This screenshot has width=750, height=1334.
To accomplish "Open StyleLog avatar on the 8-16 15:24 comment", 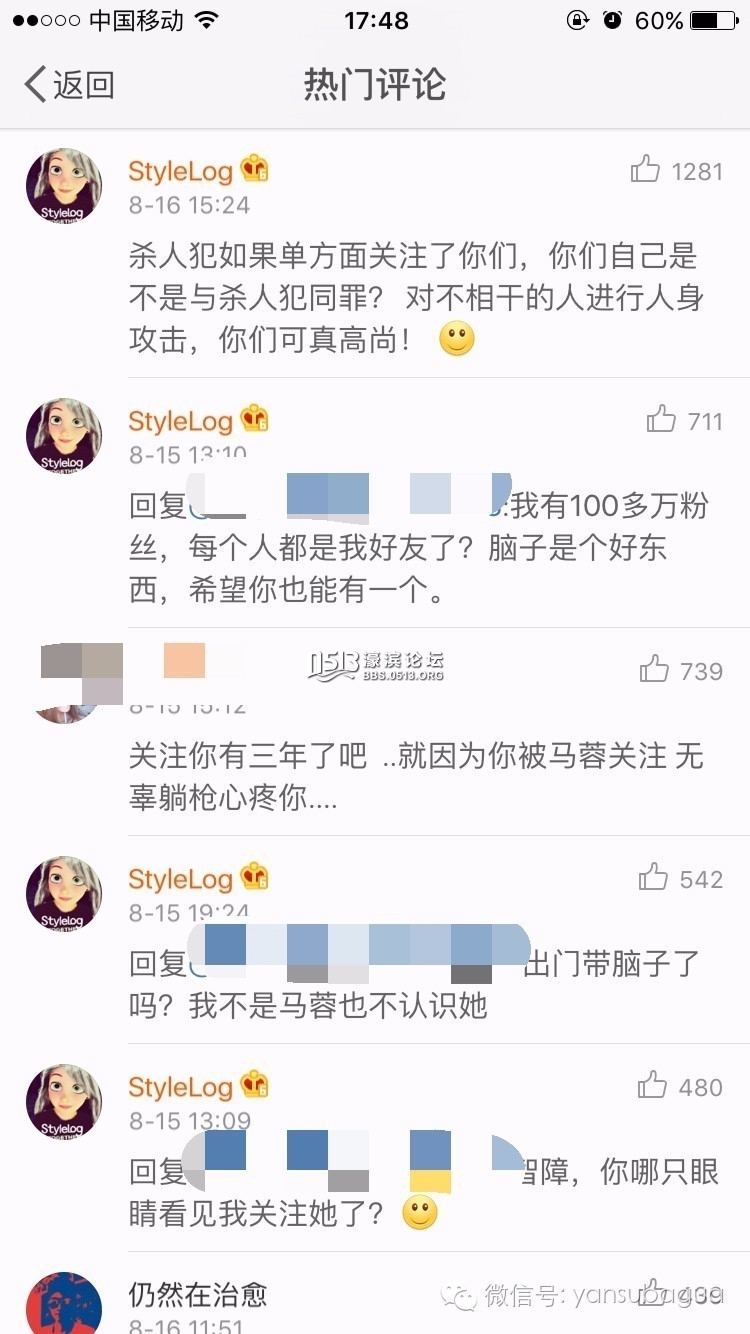I will coord(64,186).
